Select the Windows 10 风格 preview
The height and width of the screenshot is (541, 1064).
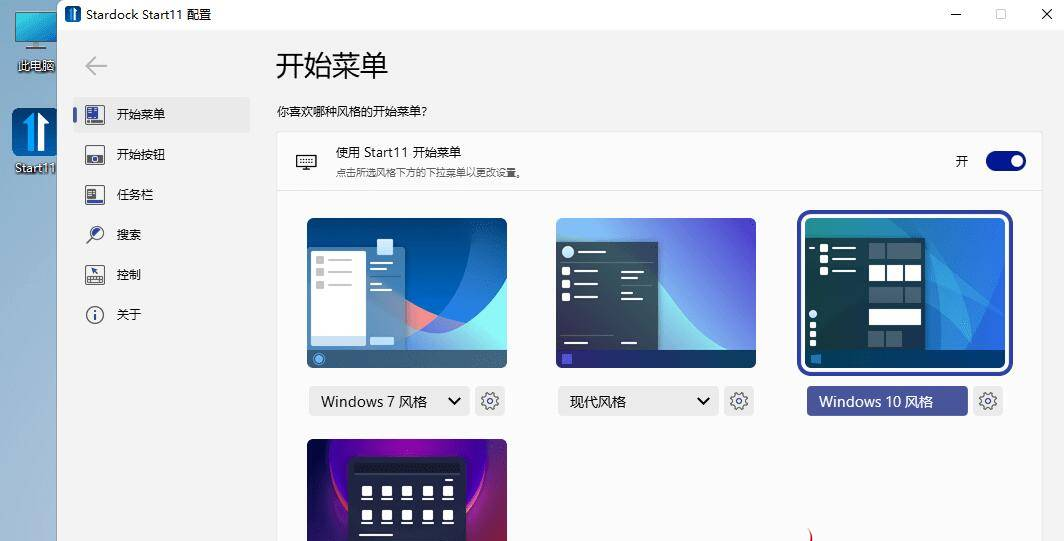coord(904,292)
